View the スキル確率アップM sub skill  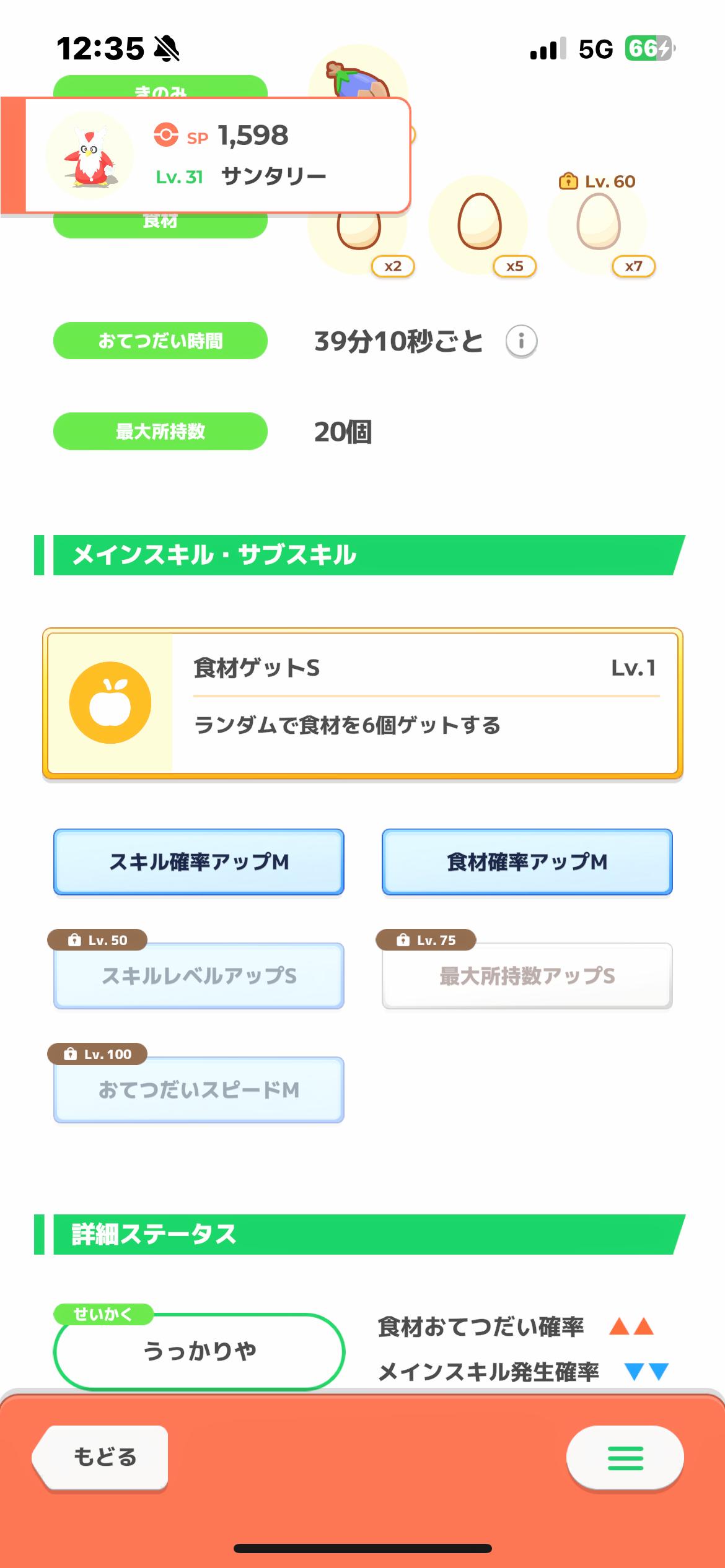[x=199, y=861]
